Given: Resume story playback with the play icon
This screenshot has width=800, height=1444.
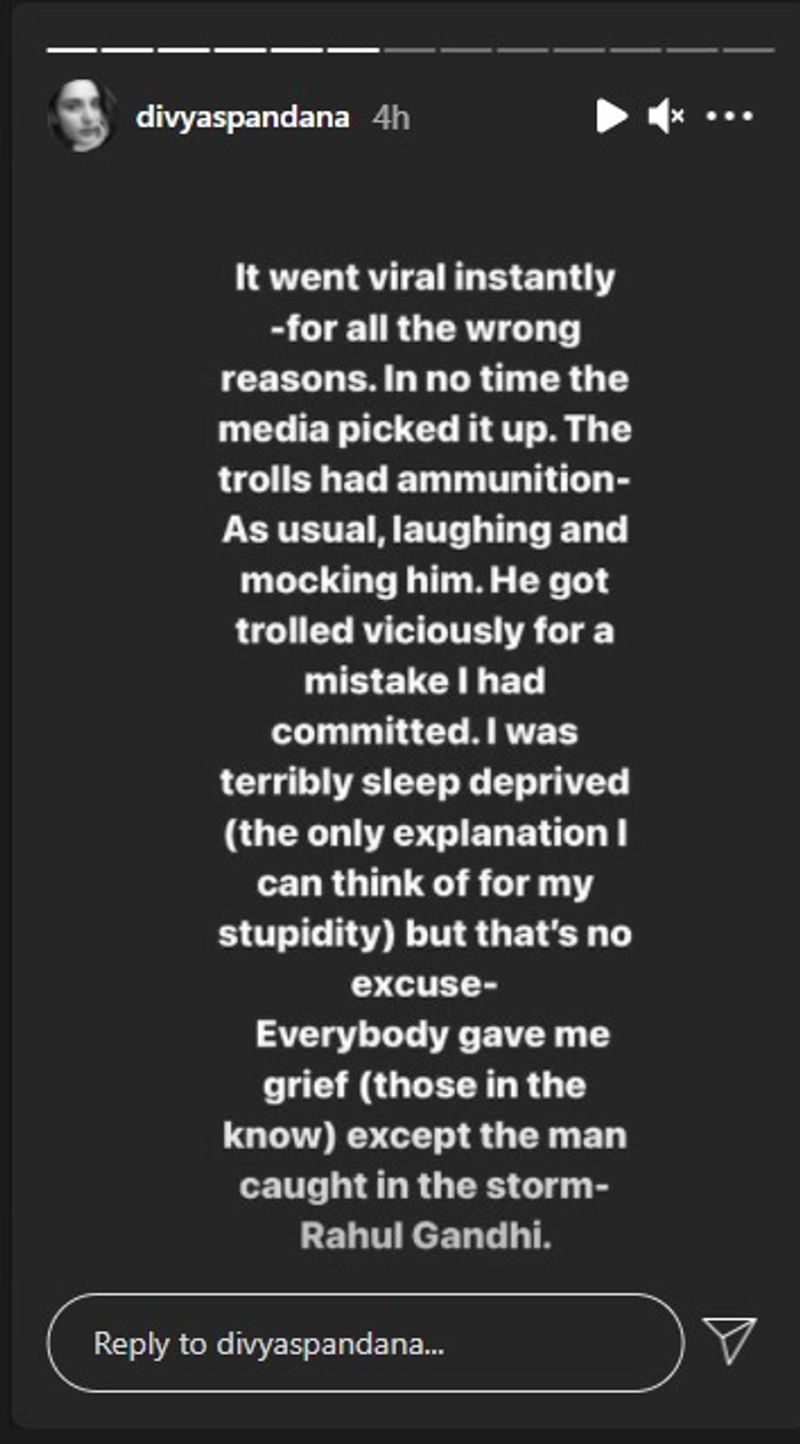Looking at the screenshot, I should [611, 116].
